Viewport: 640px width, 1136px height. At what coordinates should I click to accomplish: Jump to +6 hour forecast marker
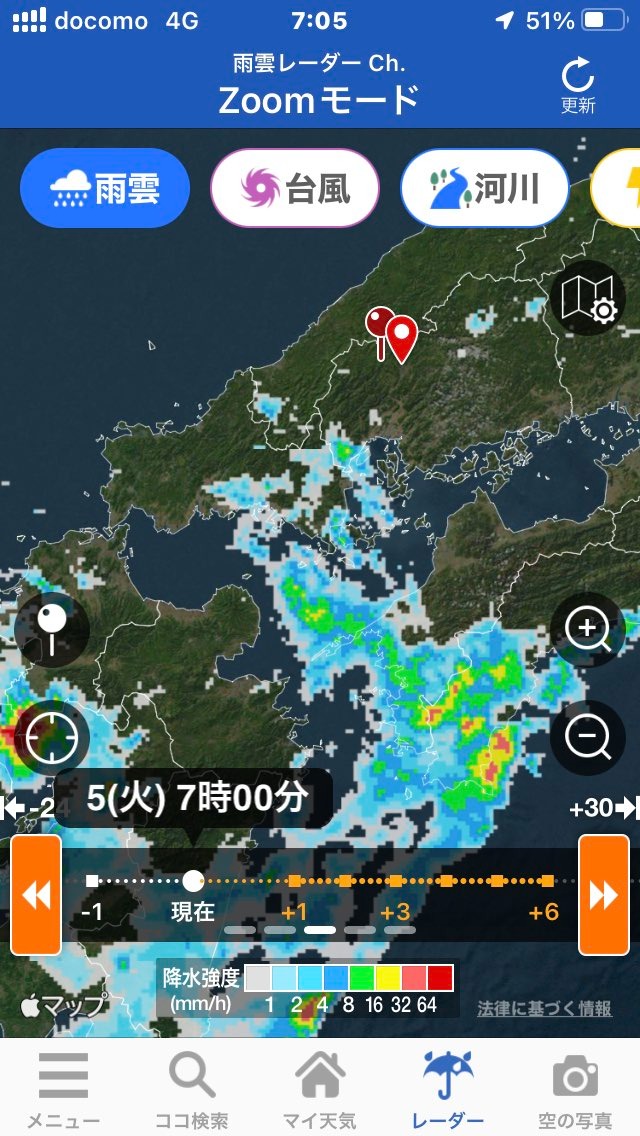(x=547, y=881)
